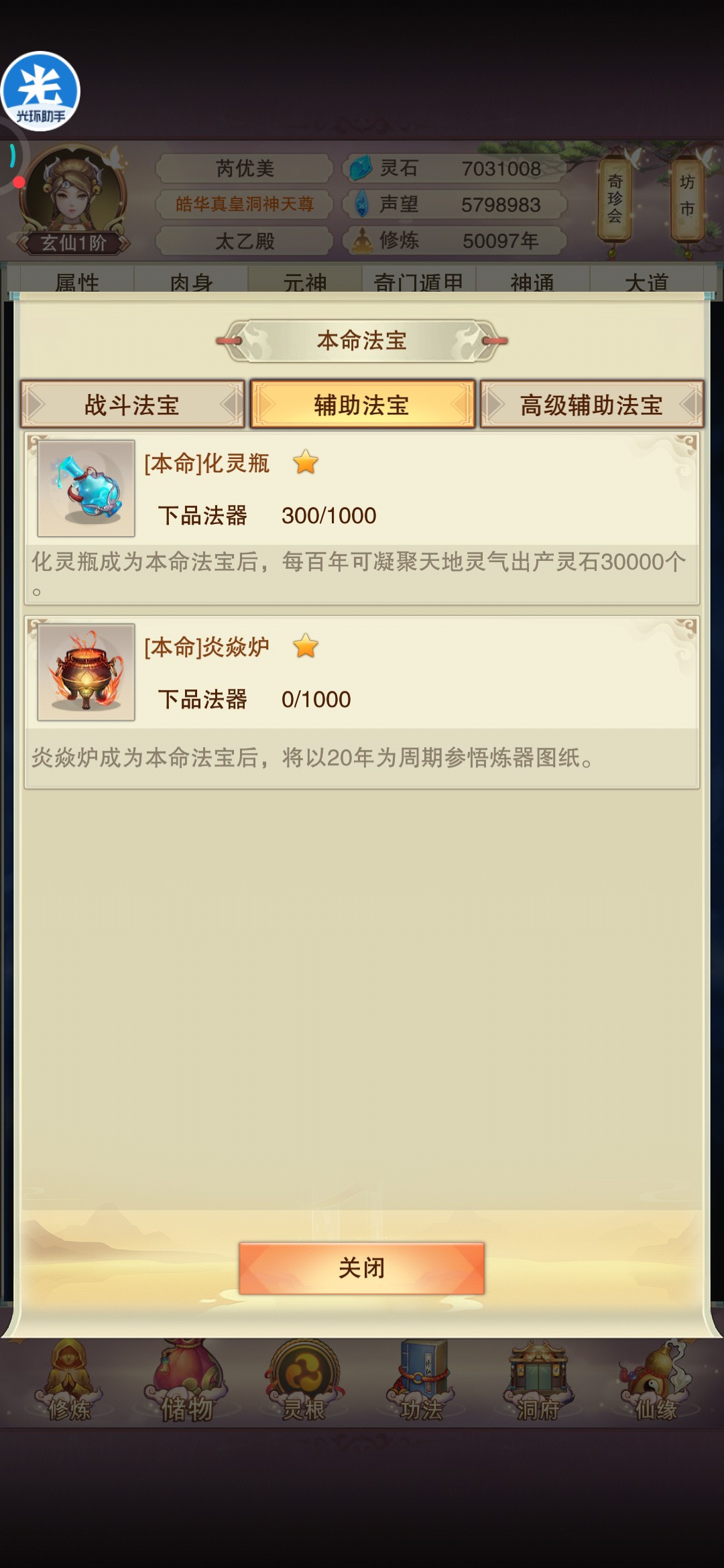Open the 神通 top tab
724x1568 pixels.
(x=532, y=281)
